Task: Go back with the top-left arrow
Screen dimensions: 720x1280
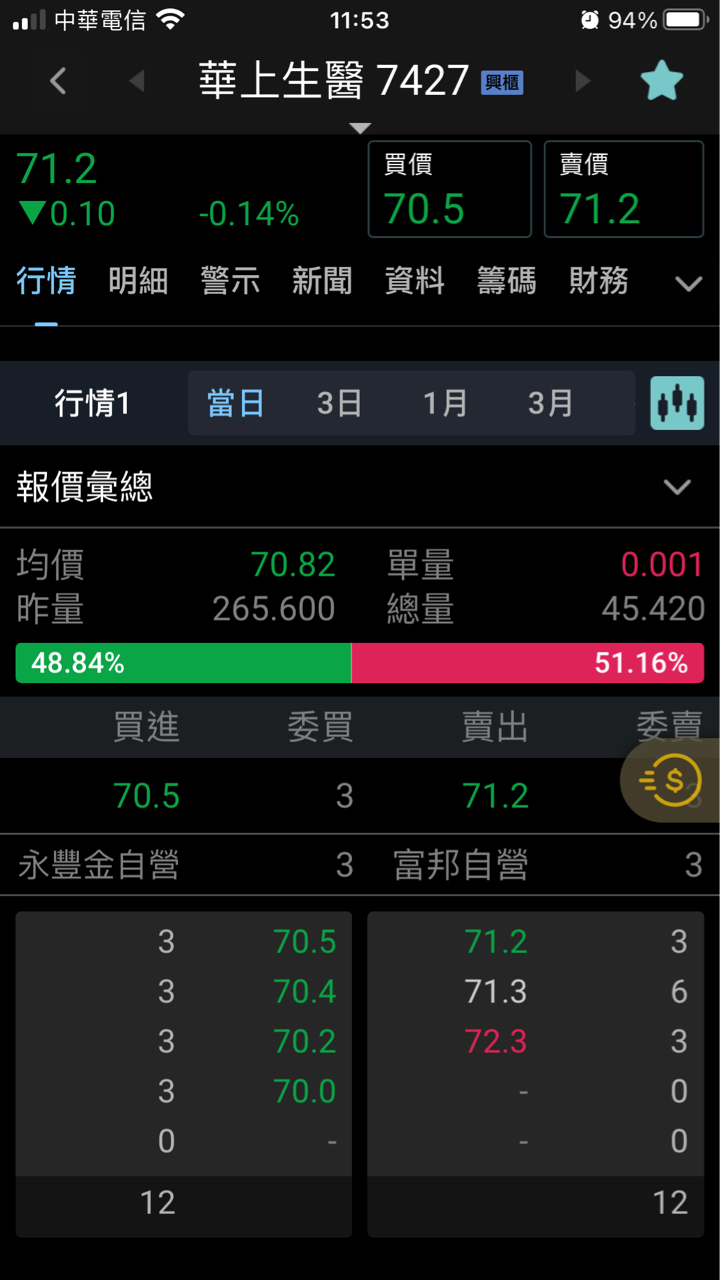Action: click(x=58, y=81)
